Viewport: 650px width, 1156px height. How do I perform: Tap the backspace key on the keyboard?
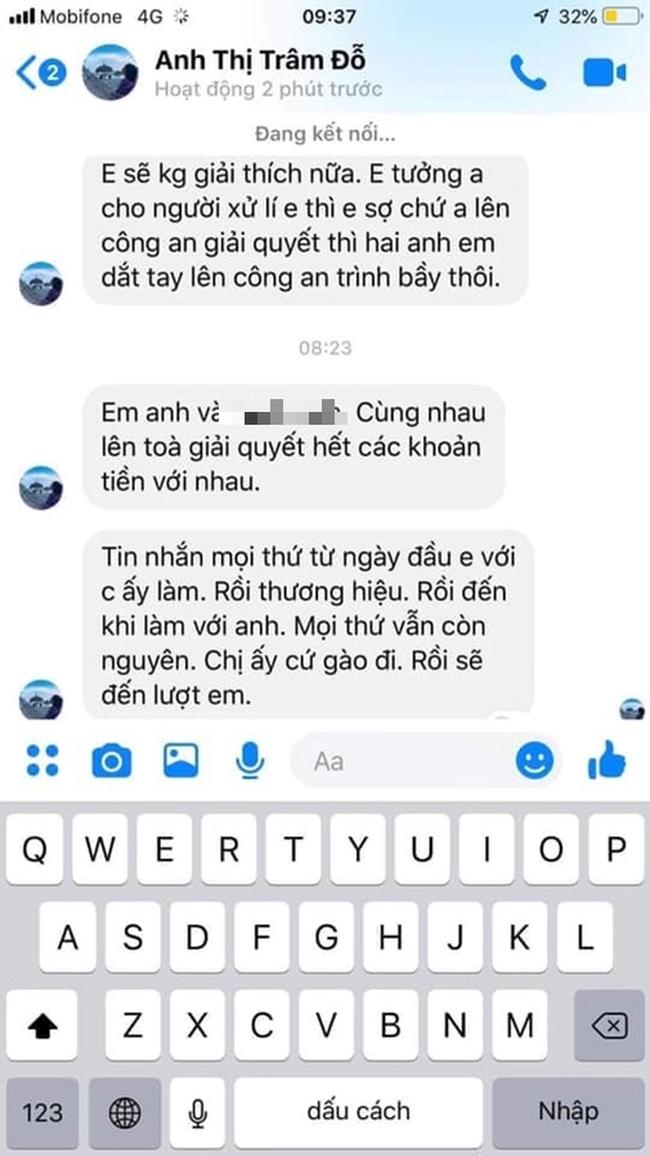pos(610,1025)
